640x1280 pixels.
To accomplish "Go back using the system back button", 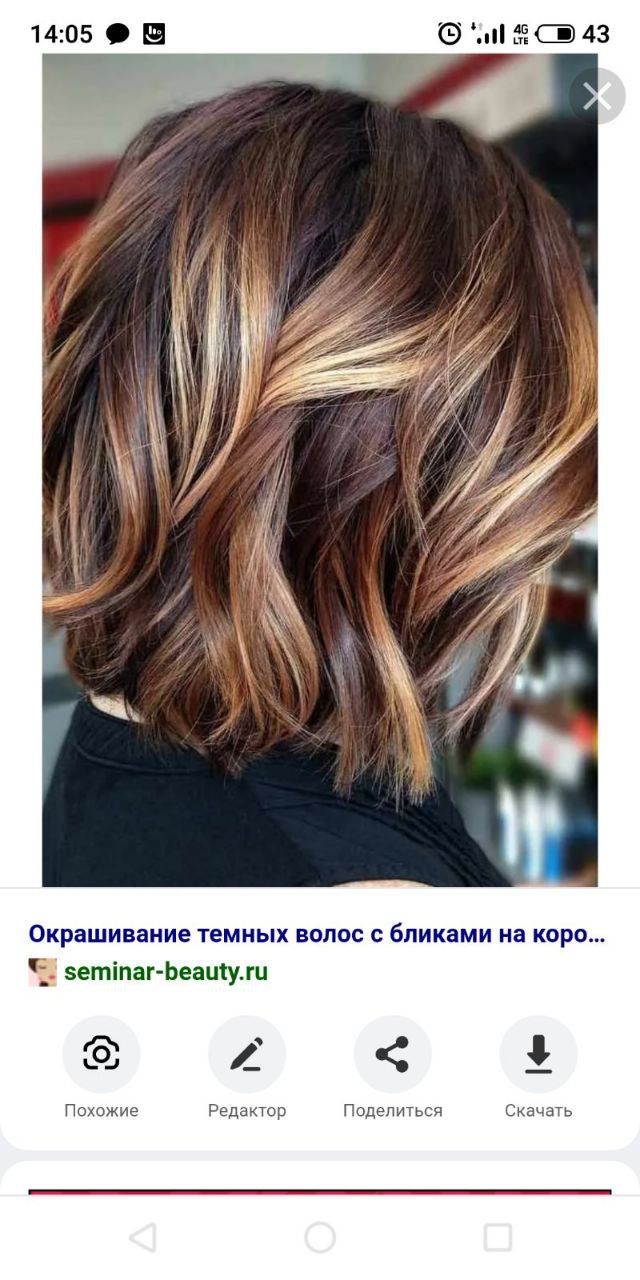I will [x=143, y=1237].
